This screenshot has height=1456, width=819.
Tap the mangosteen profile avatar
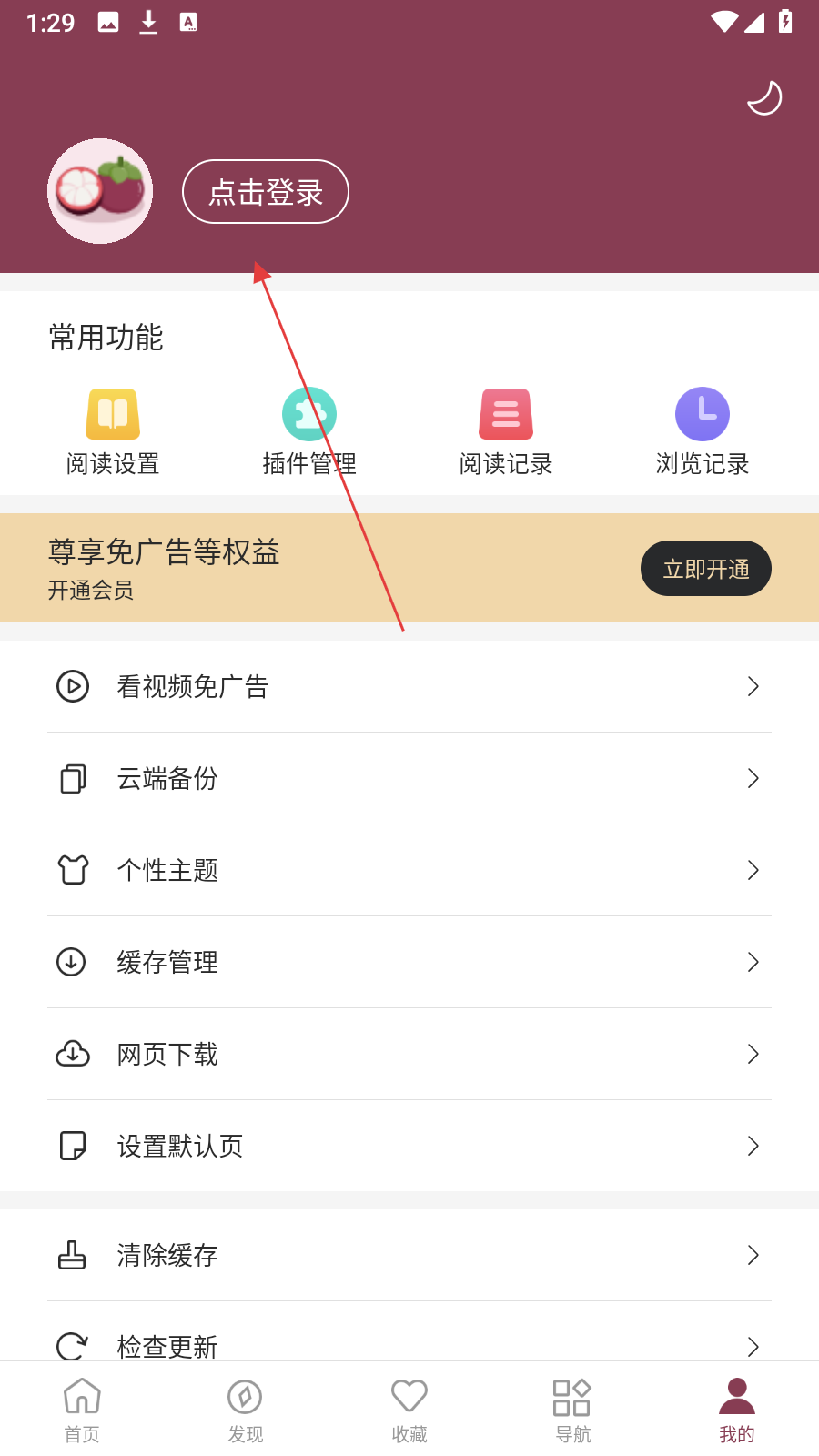tap(100, 191)
